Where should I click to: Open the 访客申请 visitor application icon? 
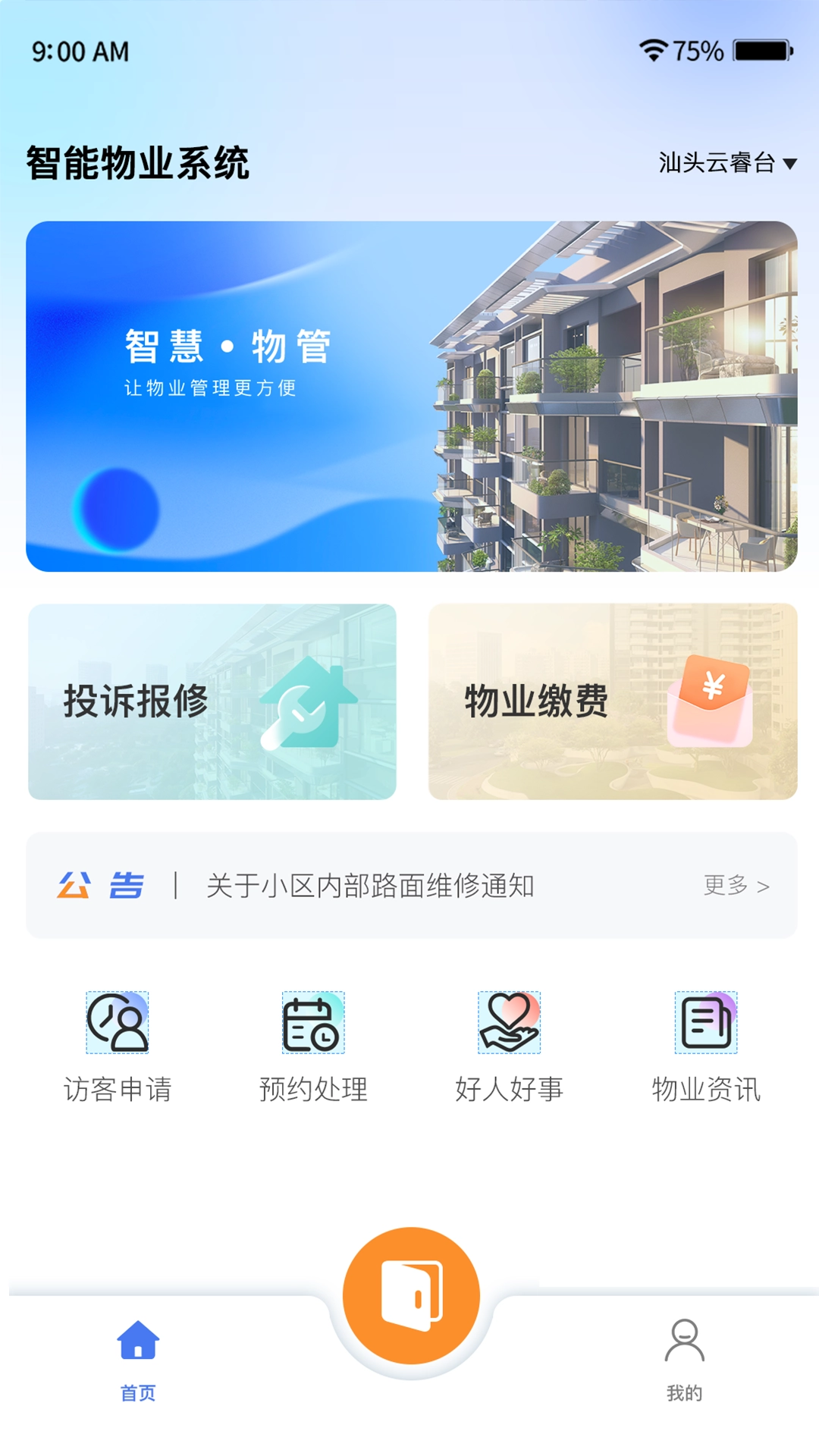[x=118, y=1024]
